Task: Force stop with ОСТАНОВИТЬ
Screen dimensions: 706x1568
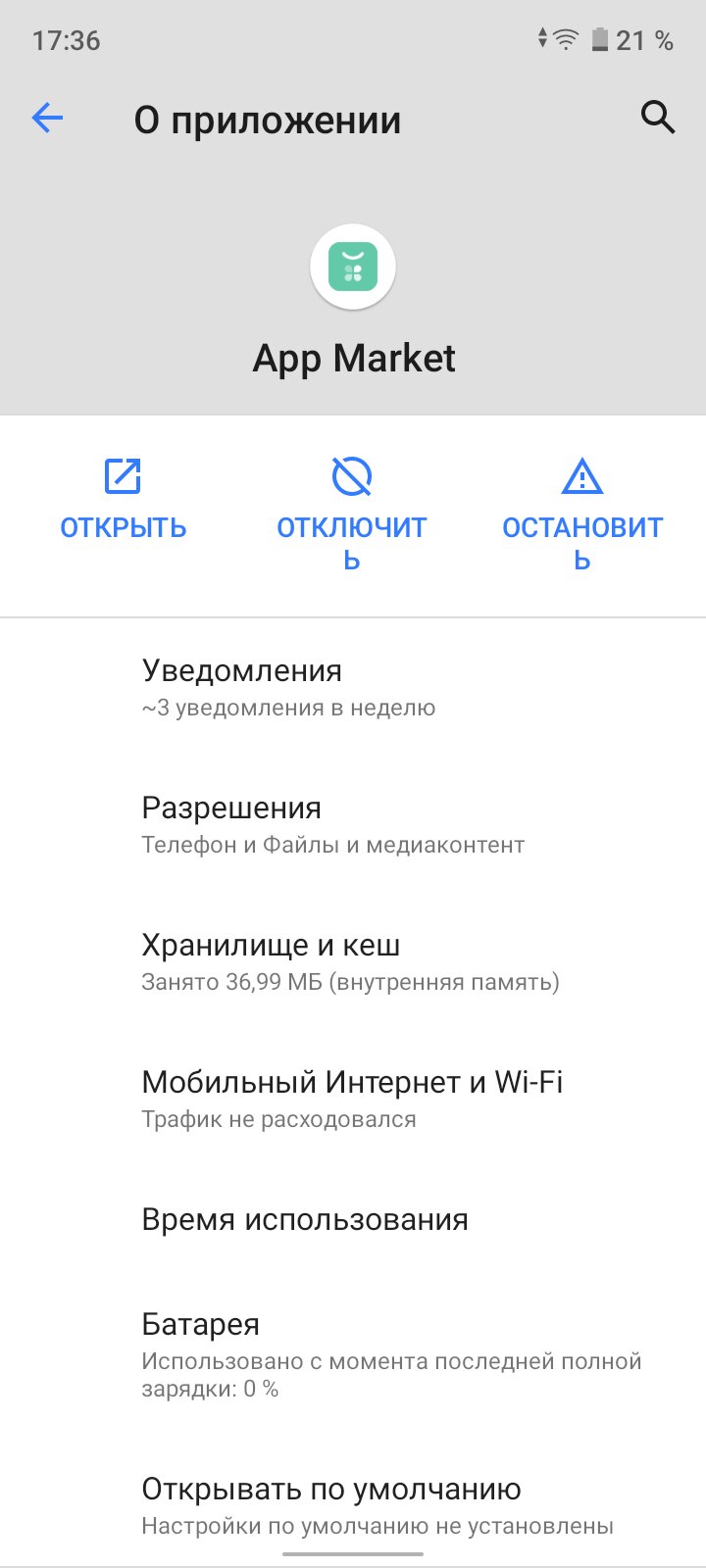Action: (x=582, y=514)
